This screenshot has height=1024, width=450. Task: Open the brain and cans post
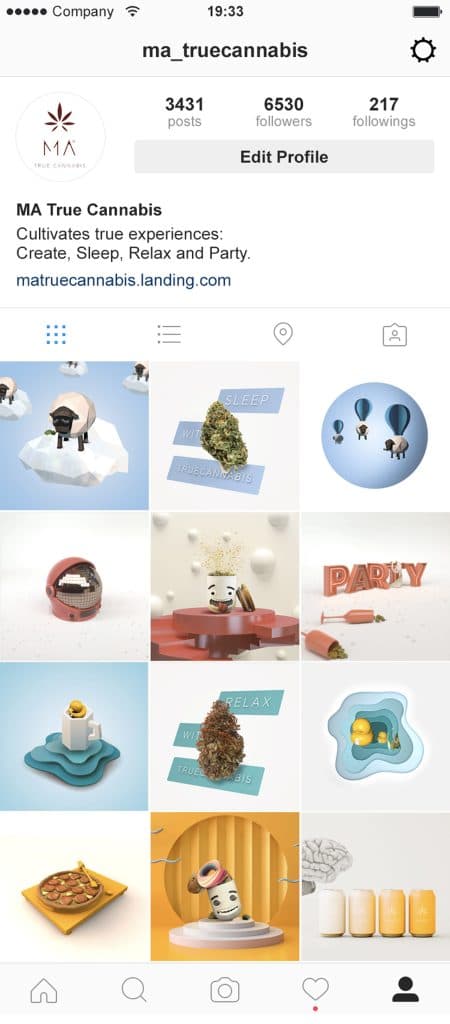point(376,887)
